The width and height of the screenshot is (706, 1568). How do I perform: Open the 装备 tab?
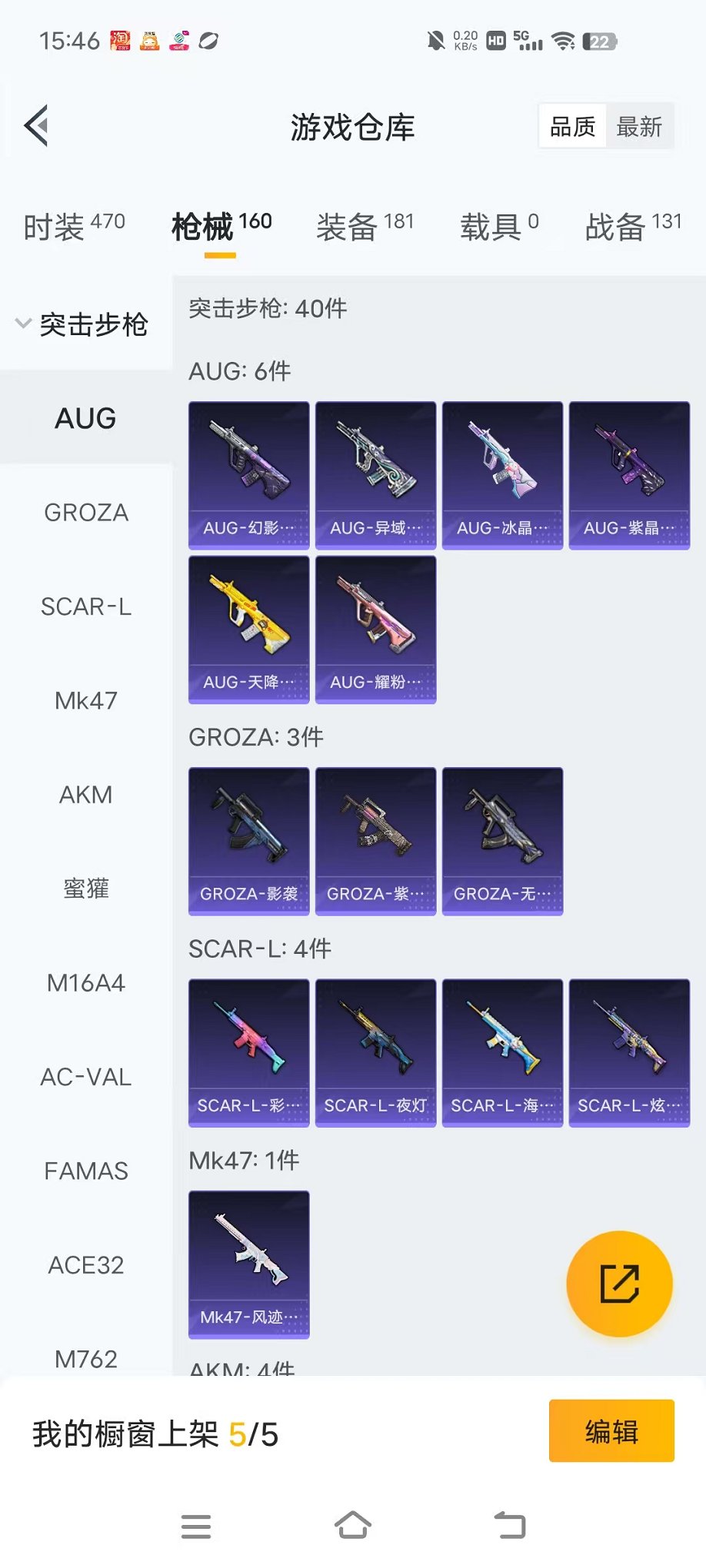(x=365, y=226)
